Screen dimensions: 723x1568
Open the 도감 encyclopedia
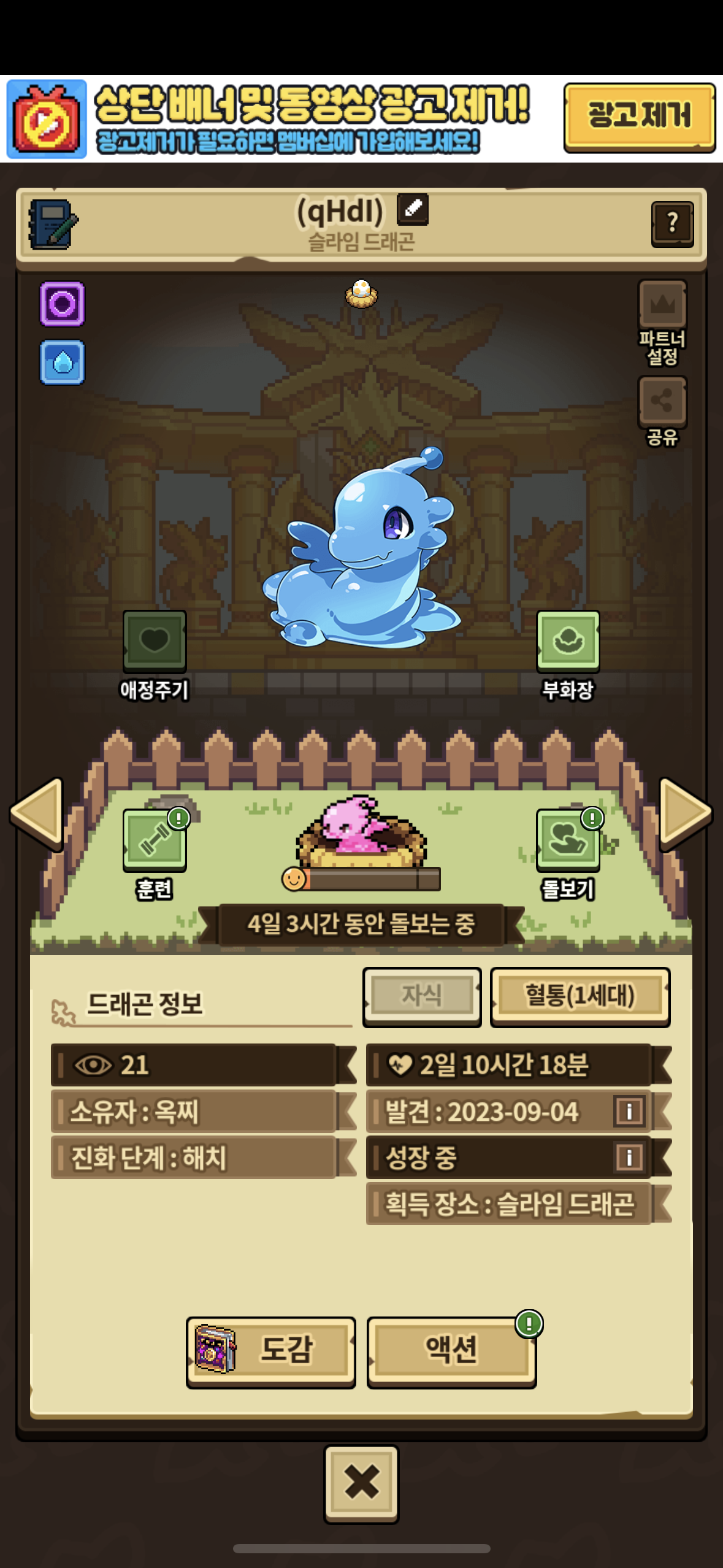pos(271,1352)
